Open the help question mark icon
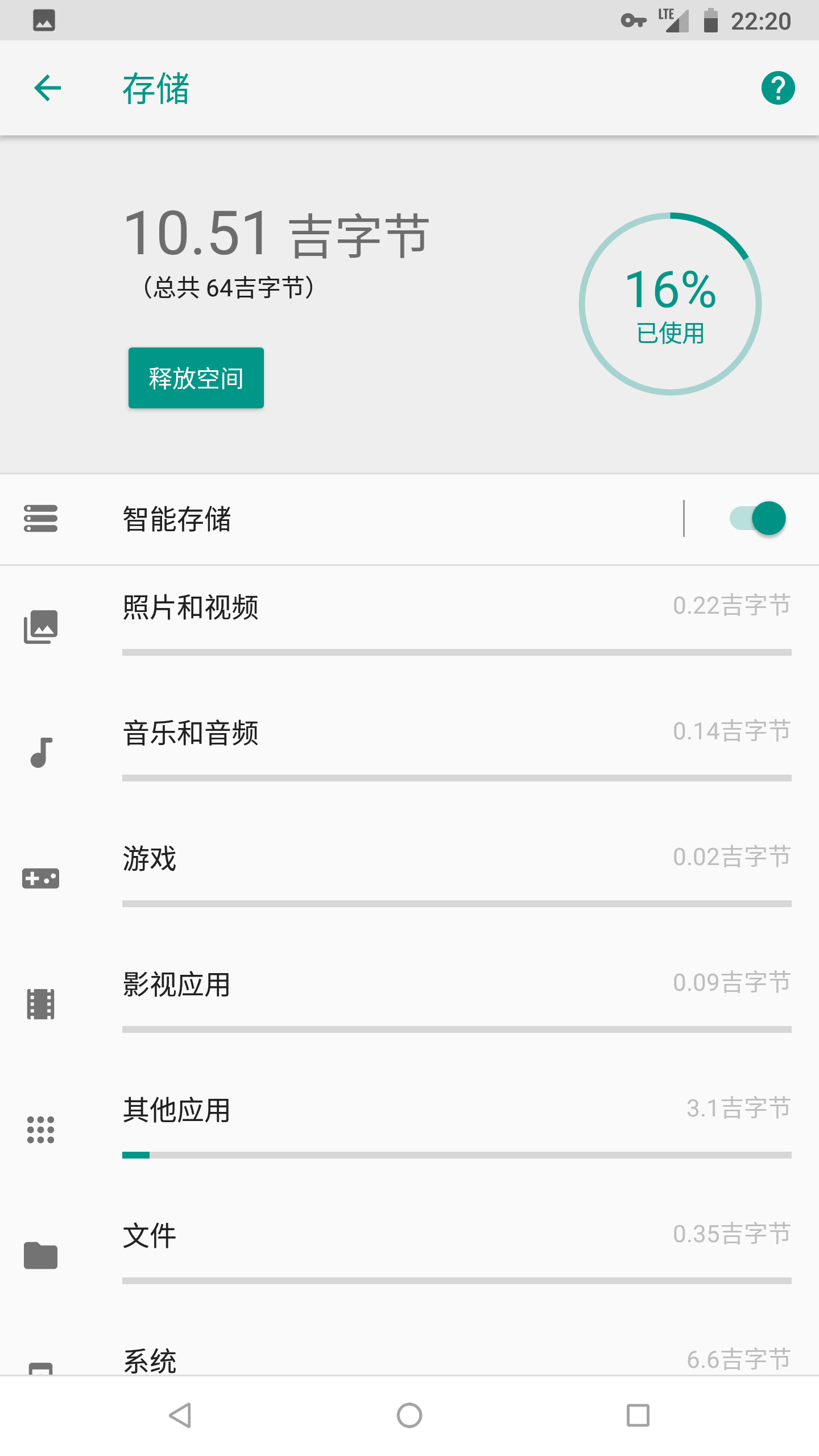This screenshot has height=1456, width=819. [x=777, y=88]
